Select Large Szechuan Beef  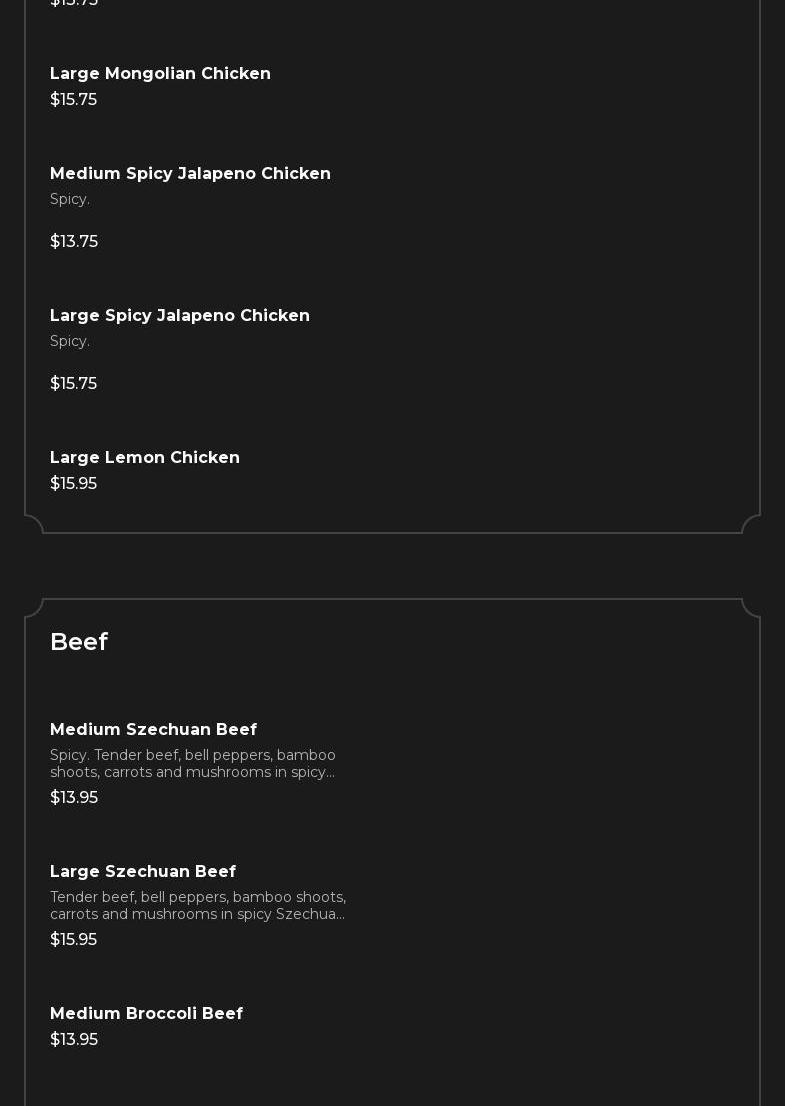pos(143,872)
